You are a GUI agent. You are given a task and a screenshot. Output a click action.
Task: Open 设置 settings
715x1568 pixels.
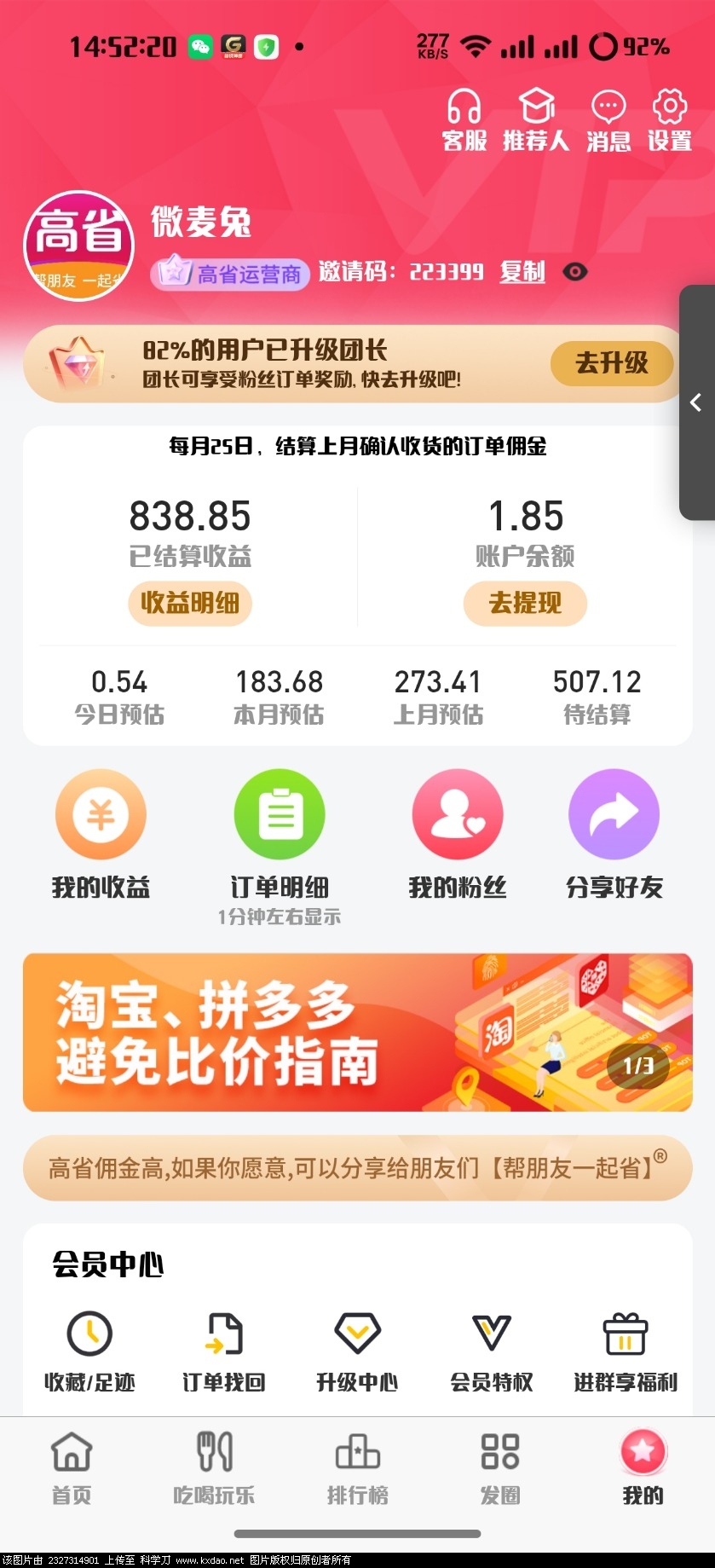point(670,119)
